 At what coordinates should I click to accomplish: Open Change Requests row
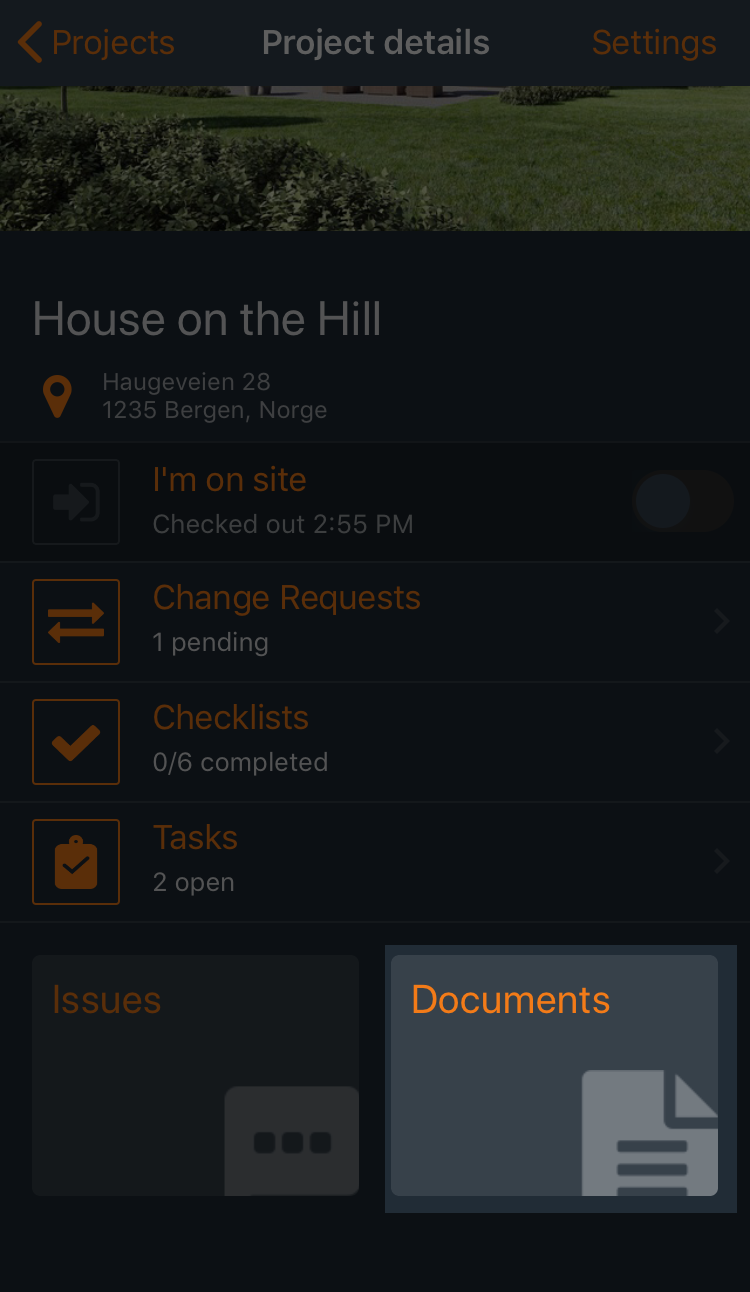[375, 621]
